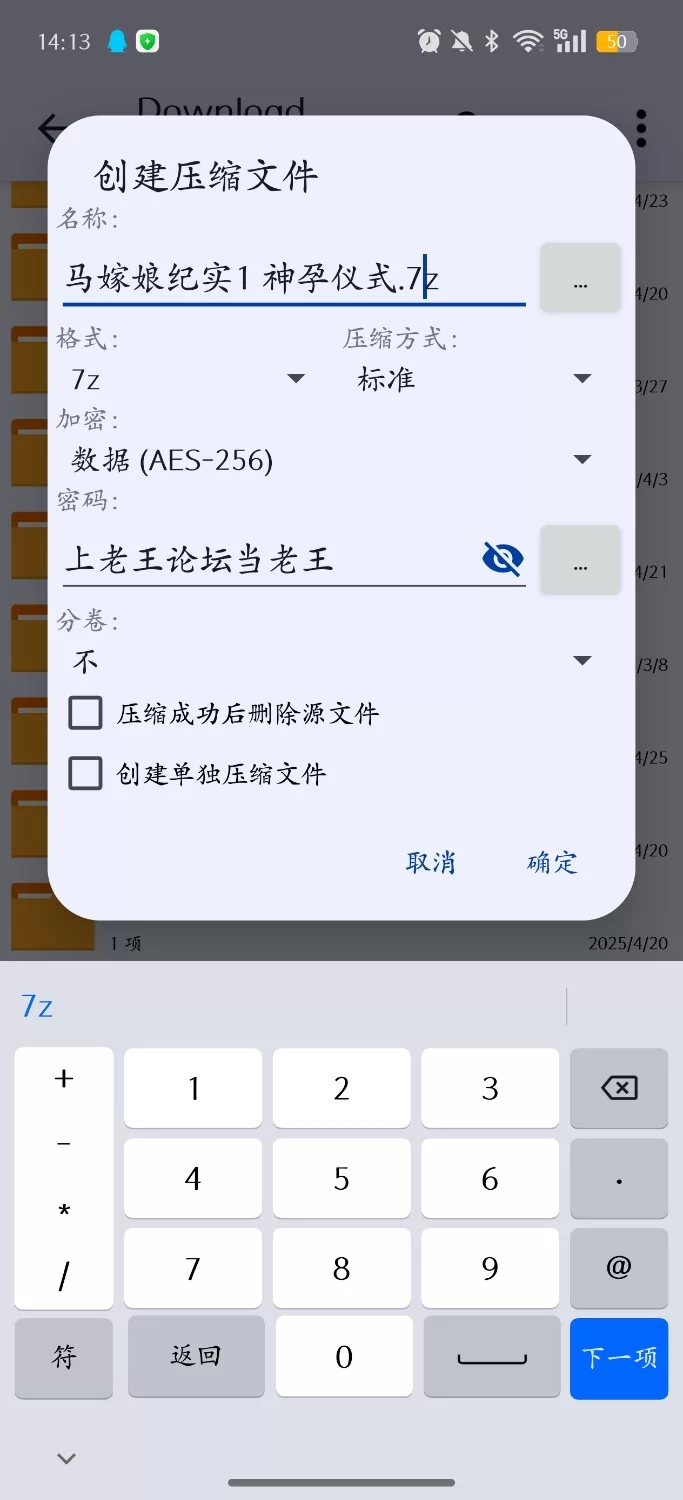Switch keyboard to 符 symbols
The image size is (683, 1500).
click(64, 1357)
